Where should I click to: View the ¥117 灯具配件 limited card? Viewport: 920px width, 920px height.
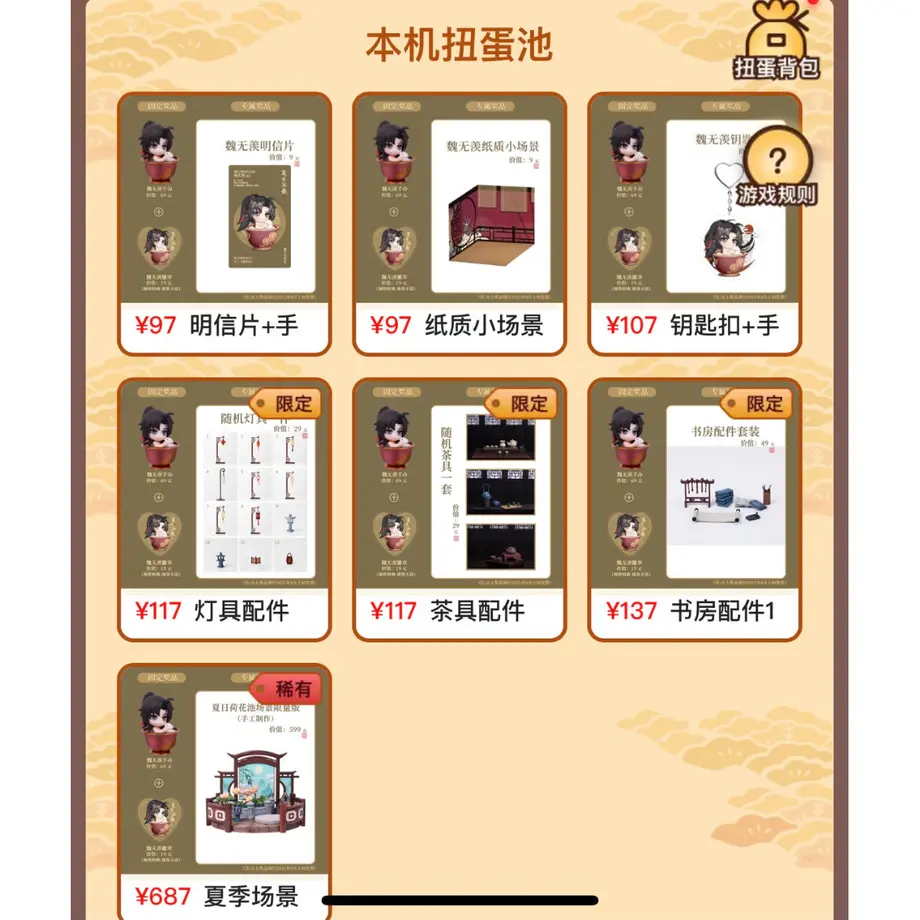pyautogui.click(x=224, y=508)
